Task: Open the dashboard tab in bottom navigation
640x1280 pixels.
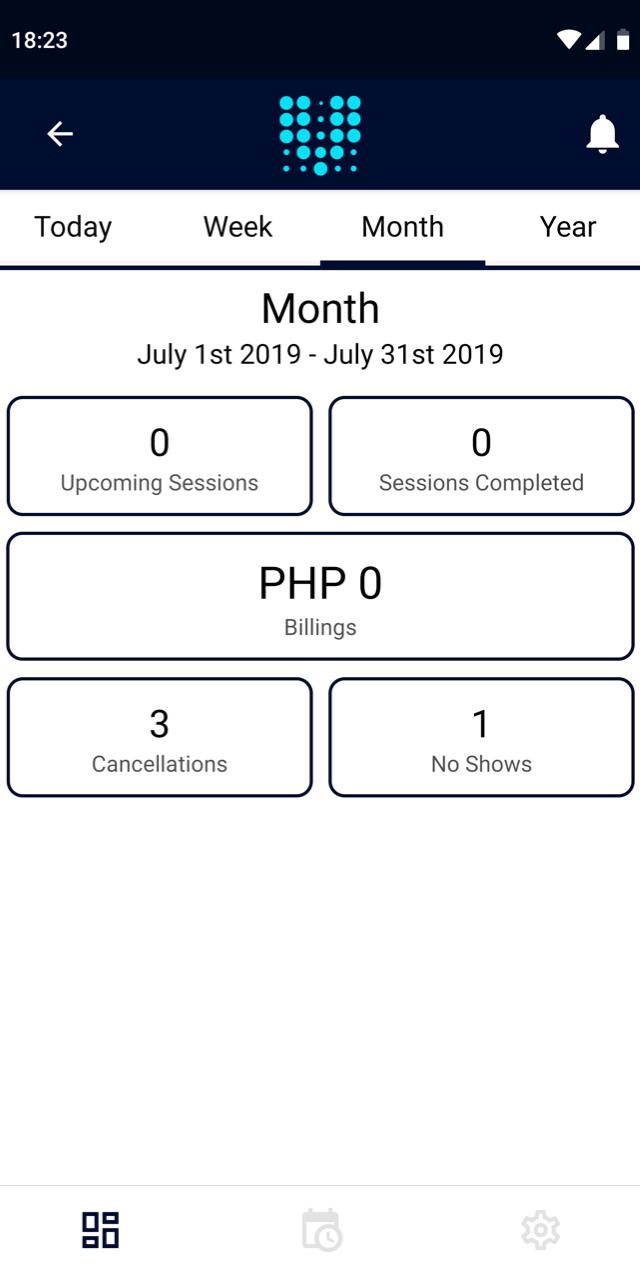Action: tap(100, 1230)
